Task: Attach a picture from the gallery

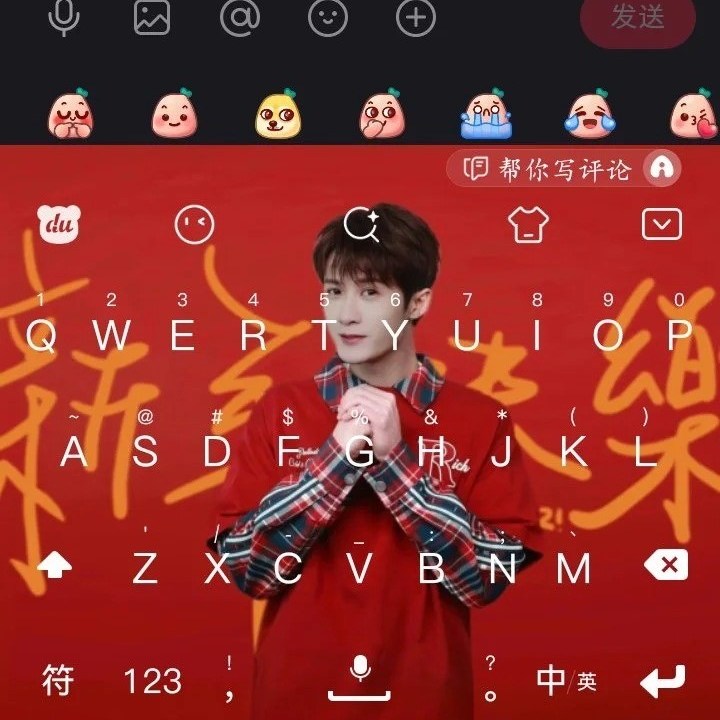Action: [152, 17]
